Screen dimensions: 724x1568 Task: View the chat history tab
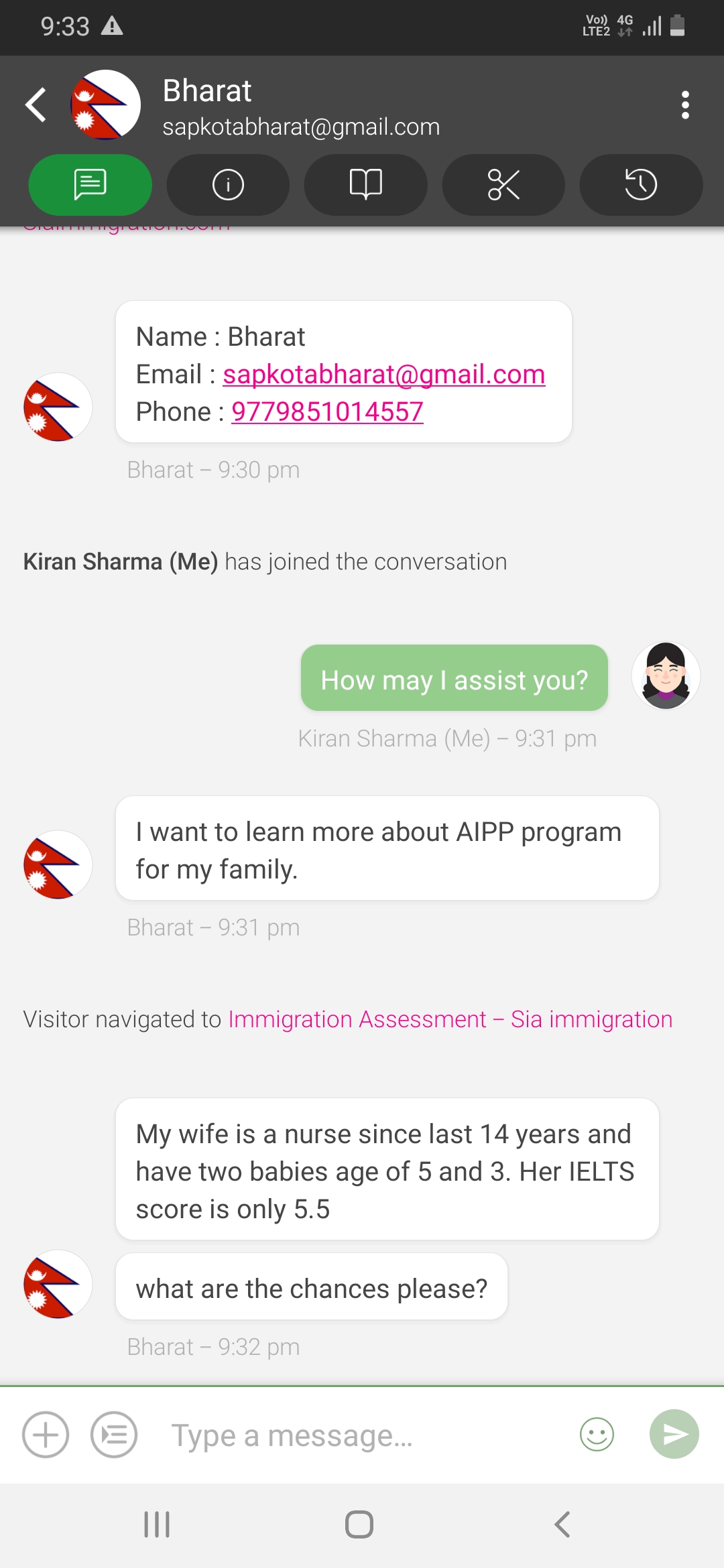point(641,185)
